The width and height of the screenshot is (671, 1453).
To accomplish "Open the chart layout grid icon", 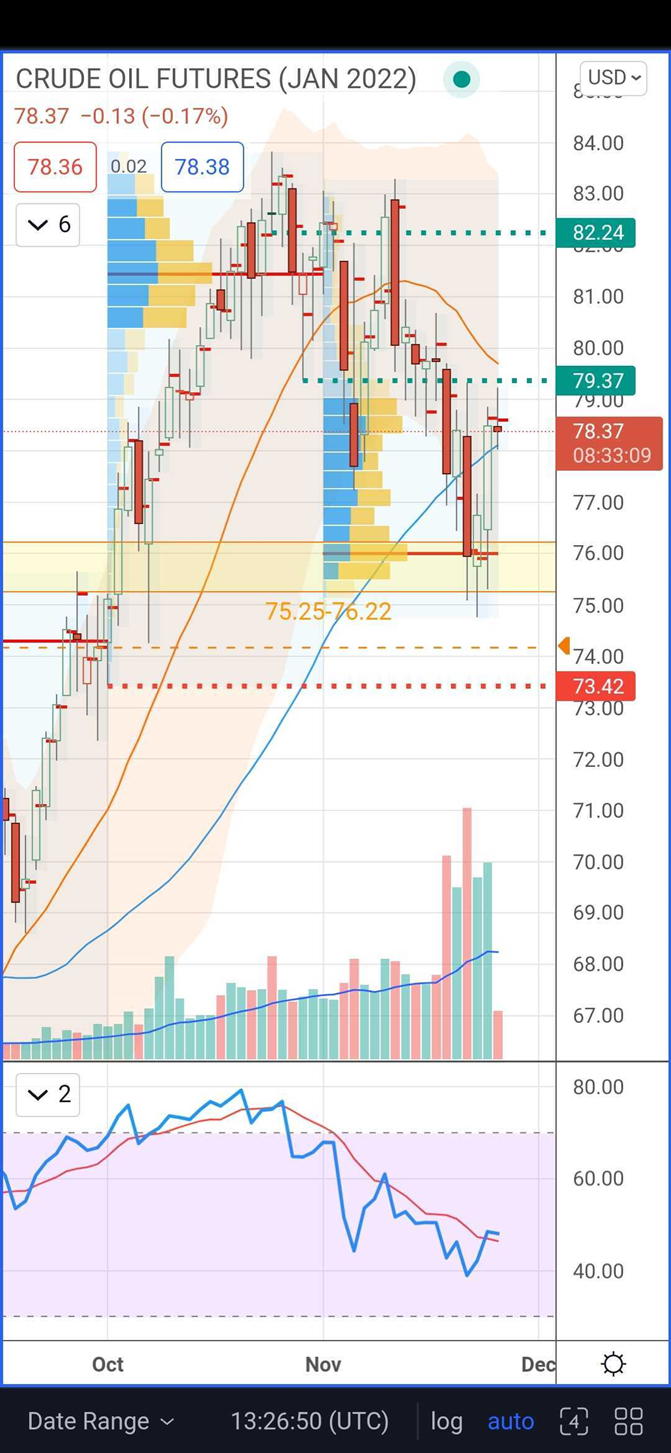I will coord(629,1421).
